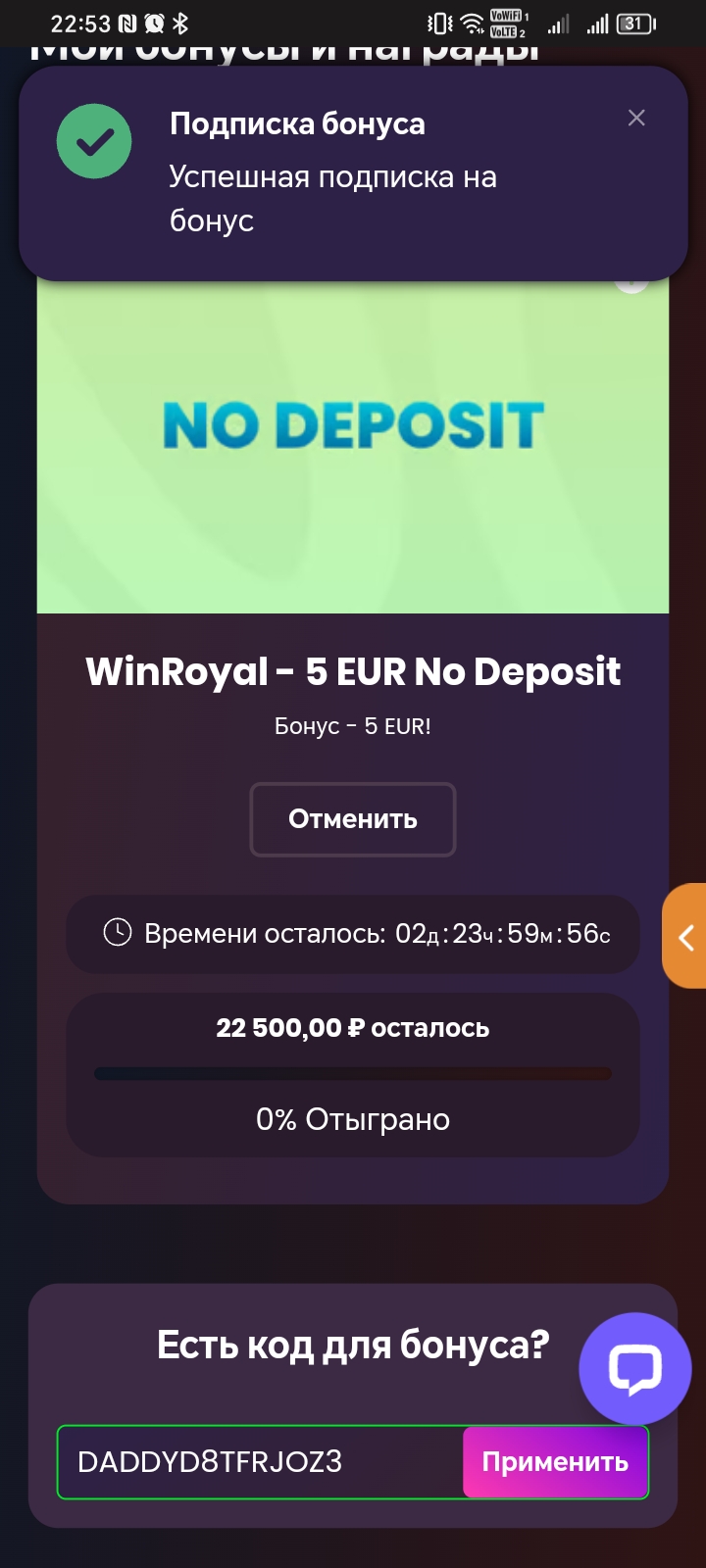Expand the orange side panel arrow
This screenshot has width=706, height=1568.
coord(686,937)
